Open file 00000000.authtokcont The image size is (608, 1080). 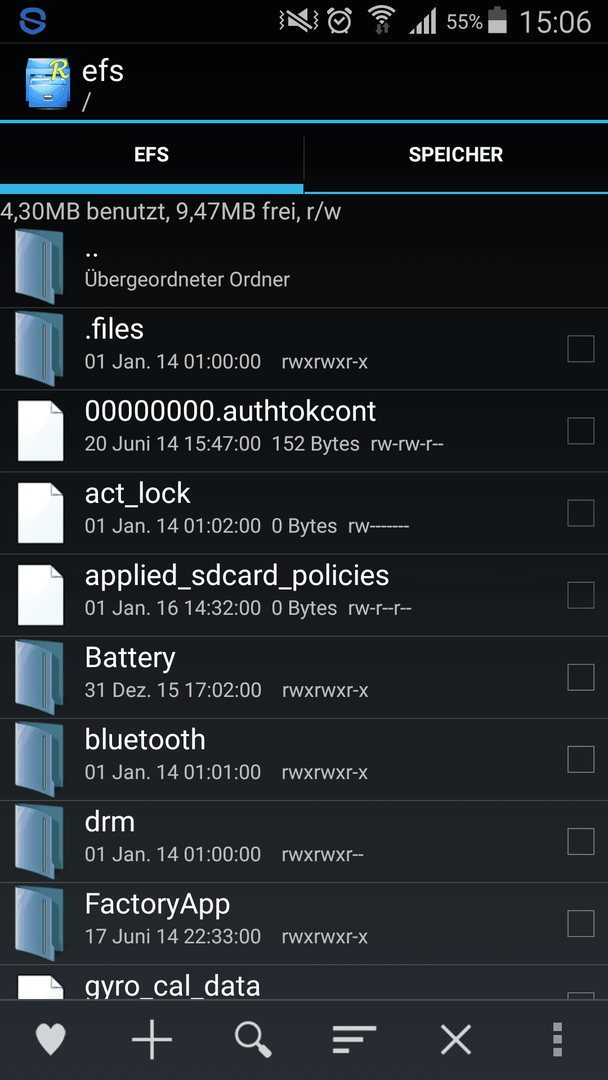pyautogui.click(x=304, y=431)
